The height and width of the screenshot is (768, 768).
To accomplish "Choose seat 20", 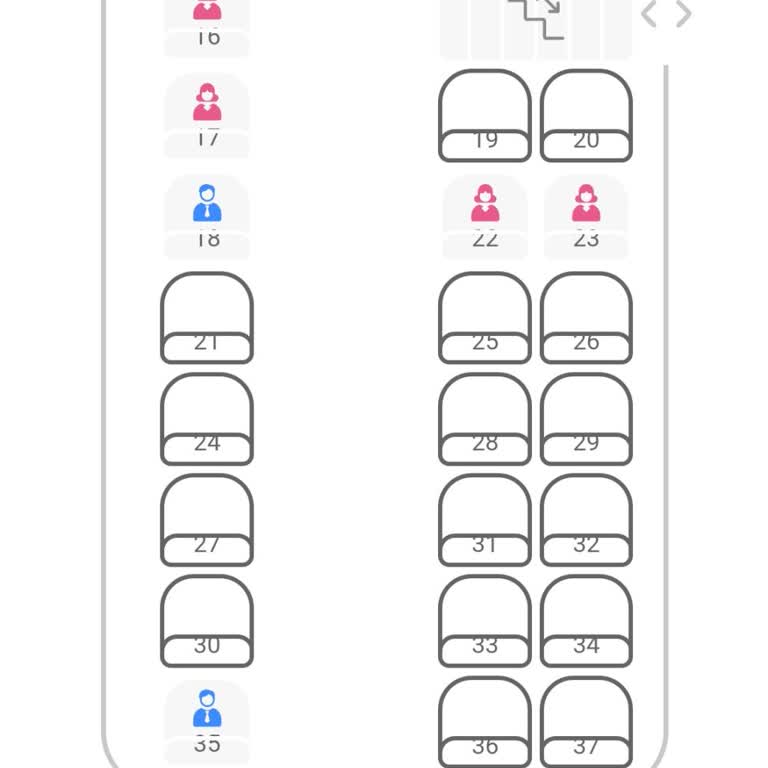I will click(x=586, y=115).
